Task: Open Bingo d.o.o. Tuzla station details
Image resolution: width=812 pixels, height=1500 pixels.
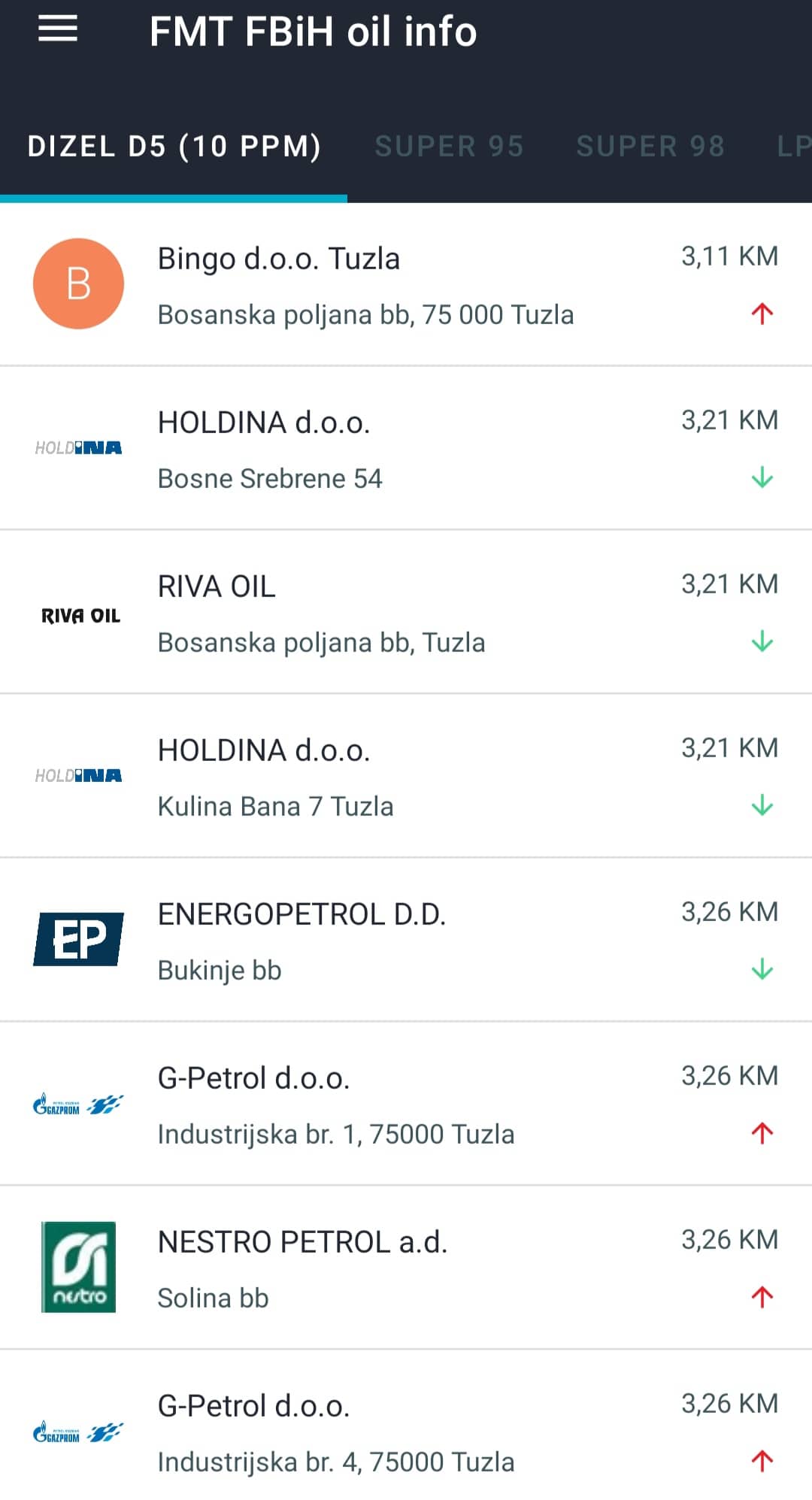Action: point(406,285)
